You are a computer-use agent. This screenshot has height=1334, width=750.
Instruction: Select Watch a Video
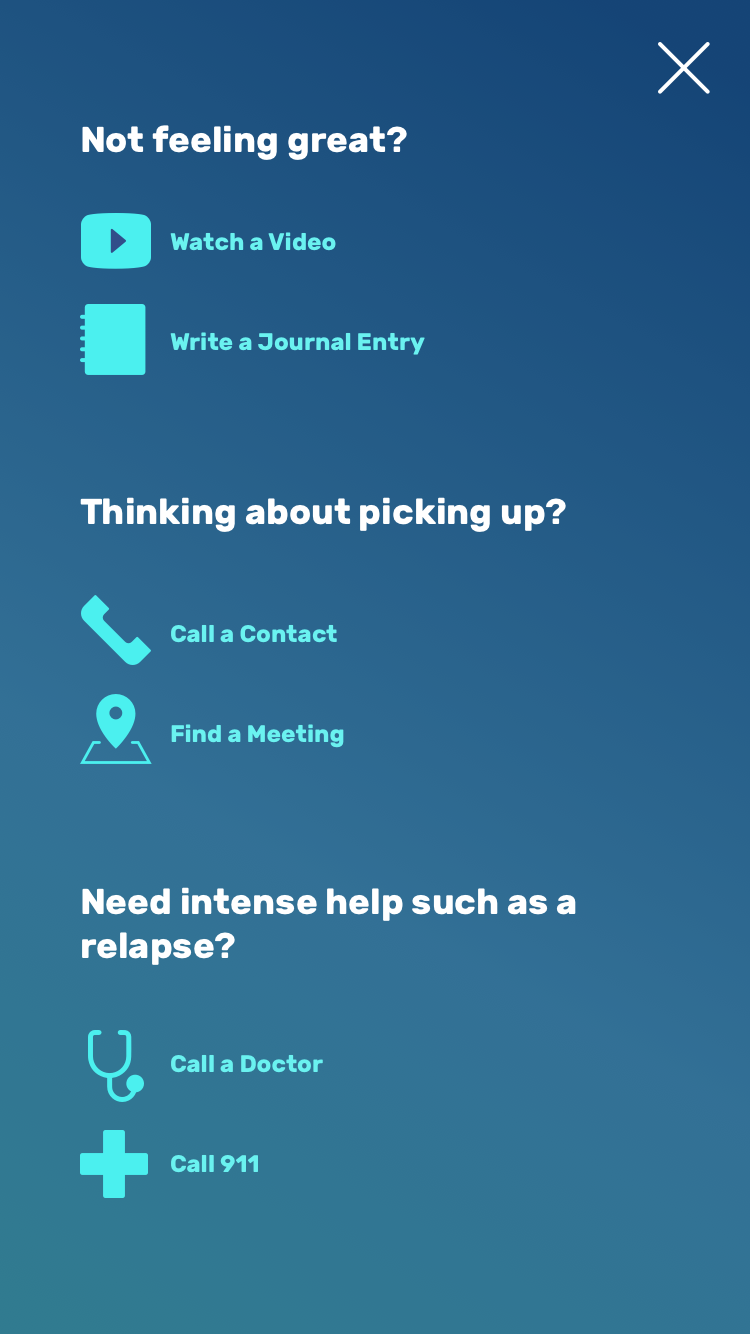pos(252,242)
